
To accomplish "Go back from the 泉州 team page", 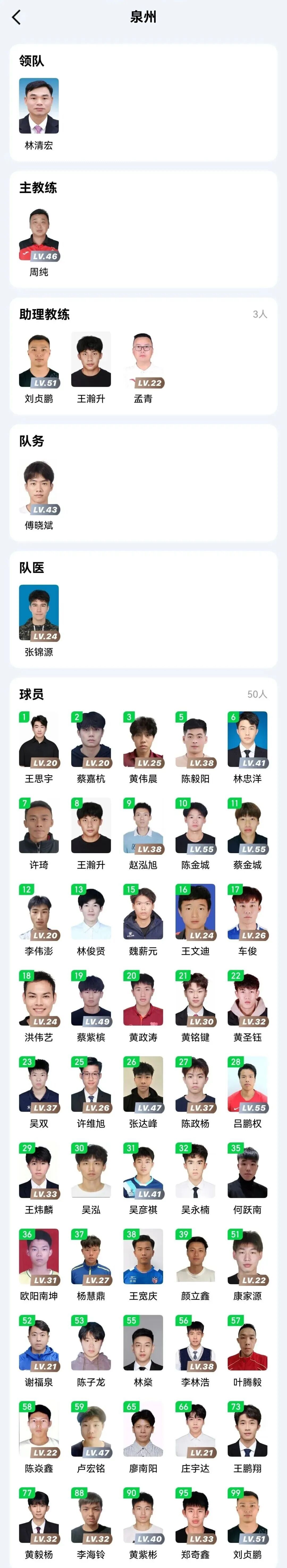I will coord(16,17).
